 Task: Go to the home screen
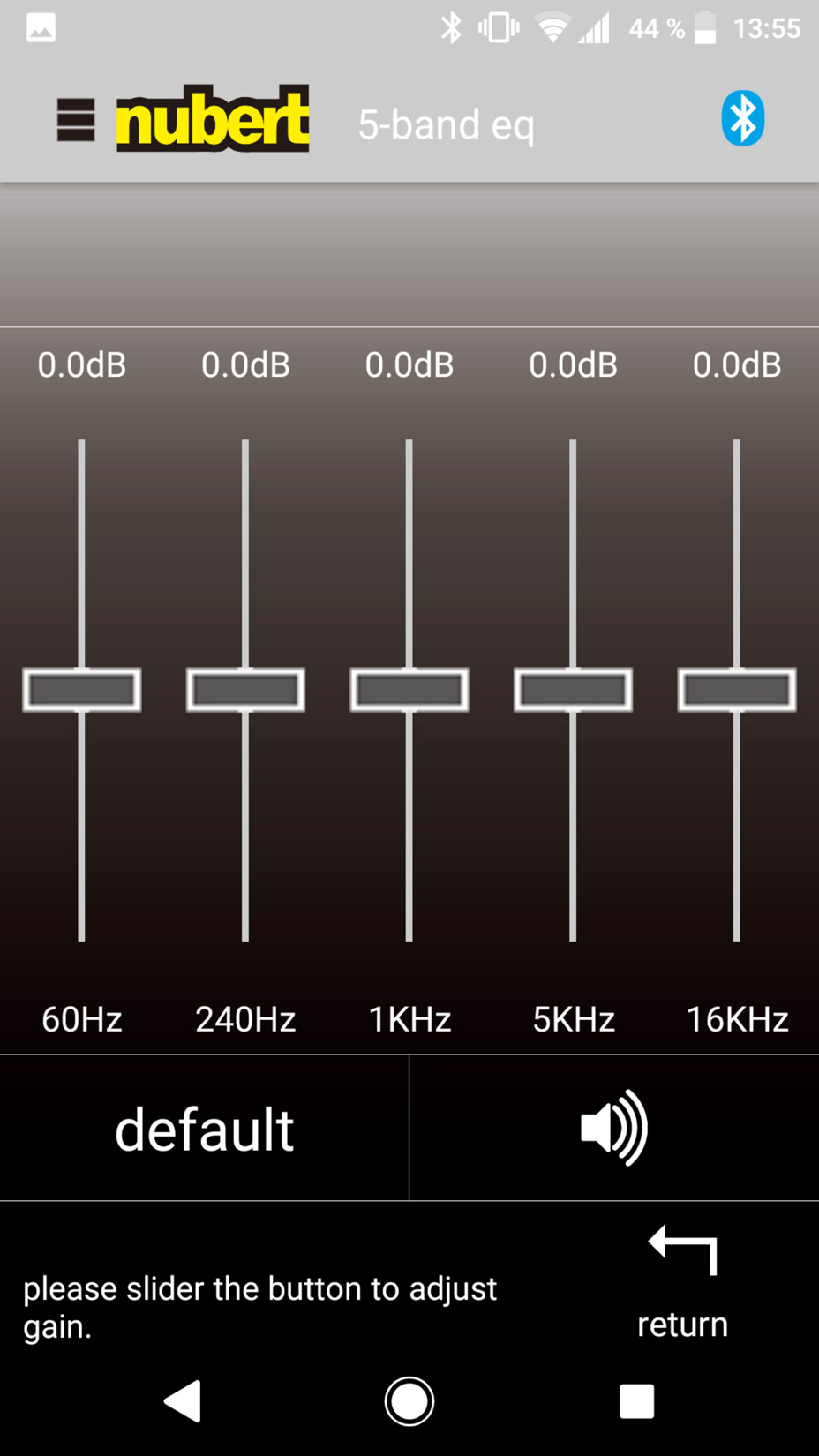pyautogui.click(x=409, y=1400)
